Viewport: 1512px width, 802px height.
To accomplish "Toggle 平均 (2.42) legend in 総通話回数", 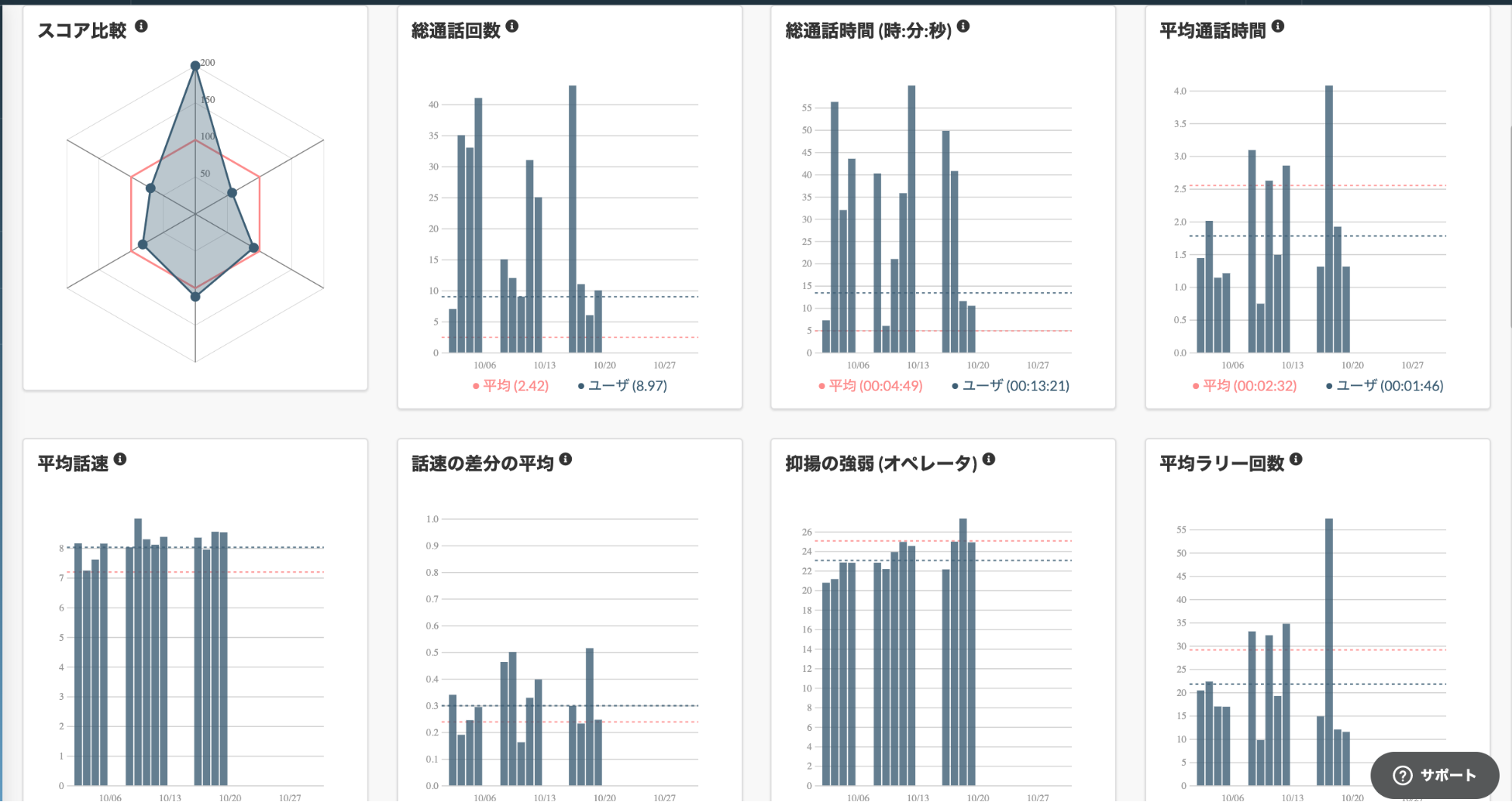I will pyautogui.click(x=511, y=386).
